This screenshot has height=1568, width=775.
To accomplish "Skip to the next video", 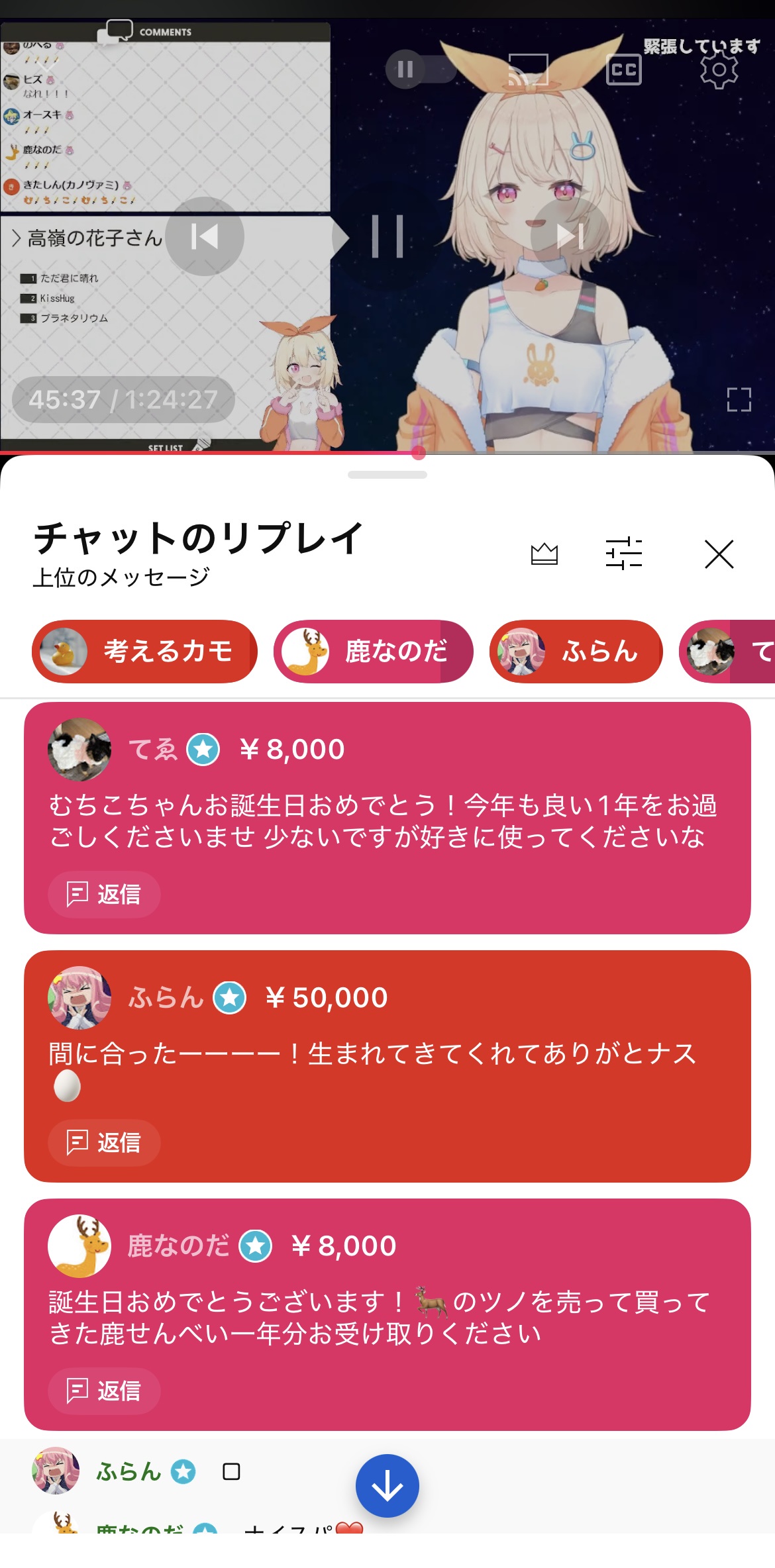I will click(x=570, y=236).
